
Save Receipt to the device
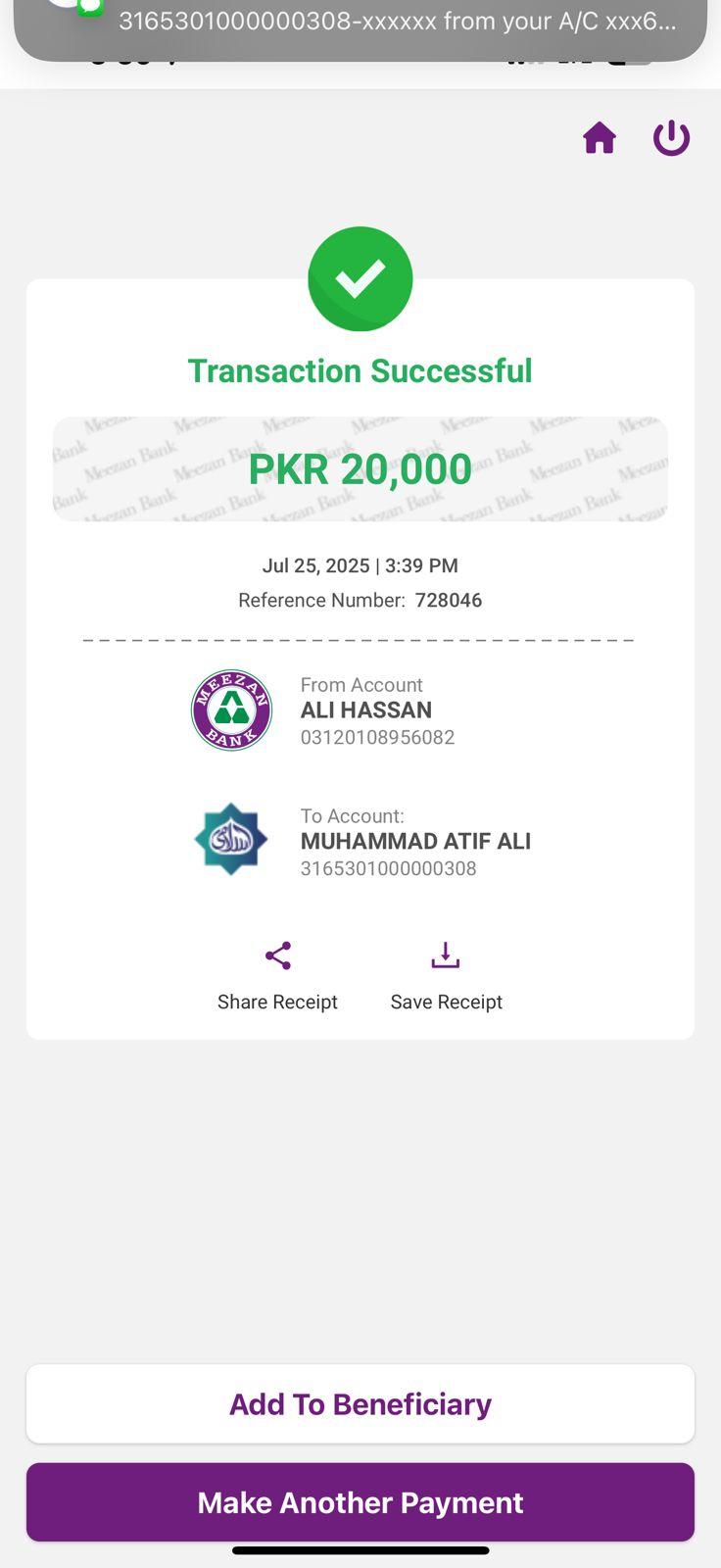coord(446,974)
